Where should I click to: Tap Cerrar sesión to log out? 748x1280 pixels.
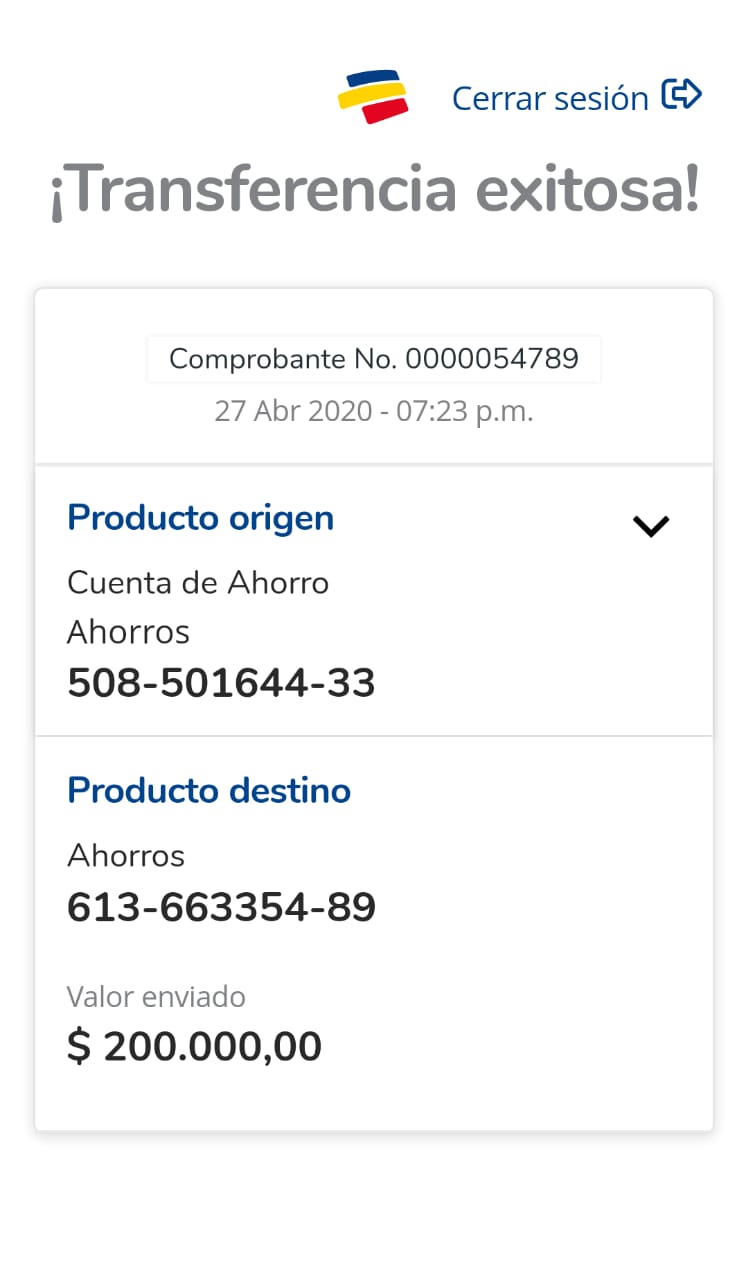click(x=576, y=97)
